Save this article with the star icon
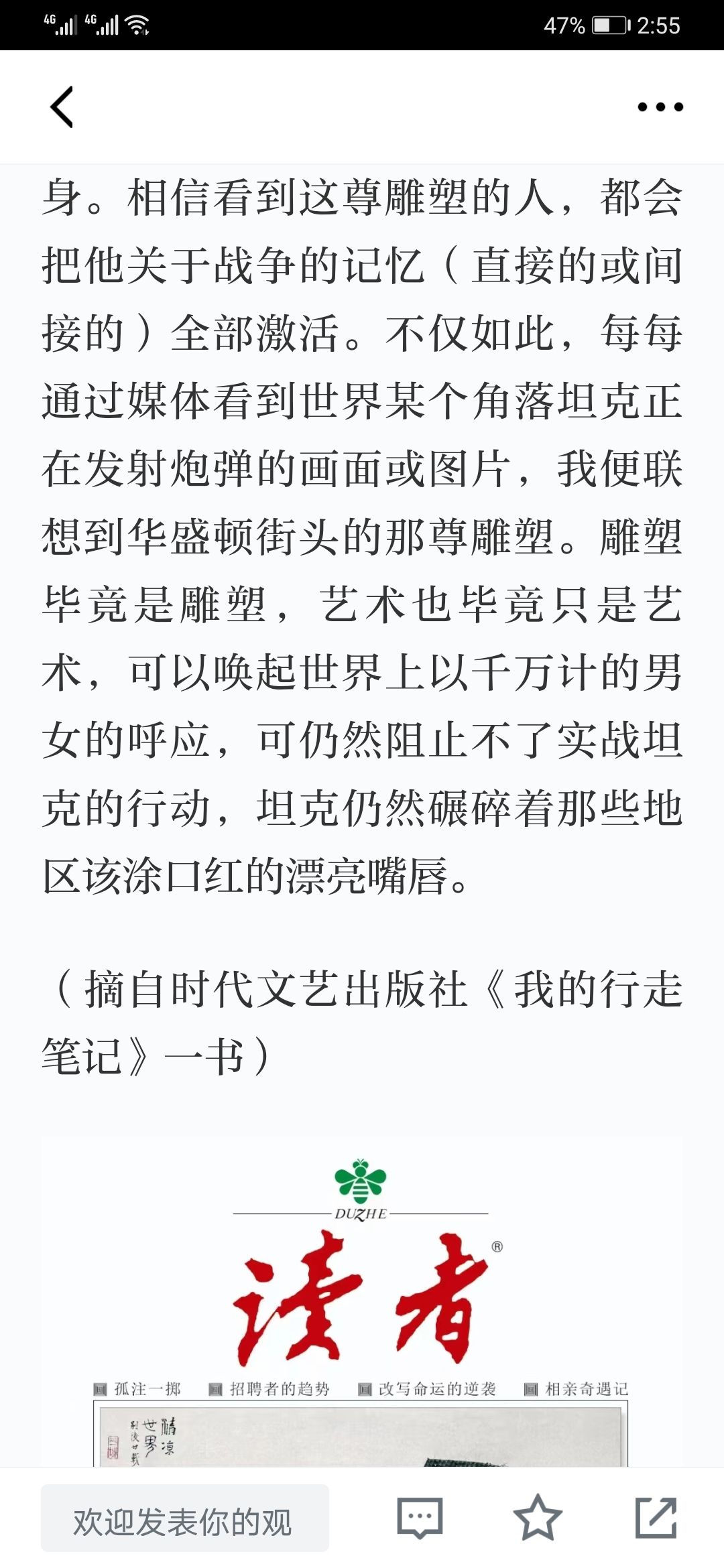The image size is (724, 1568). point(538,1518)
